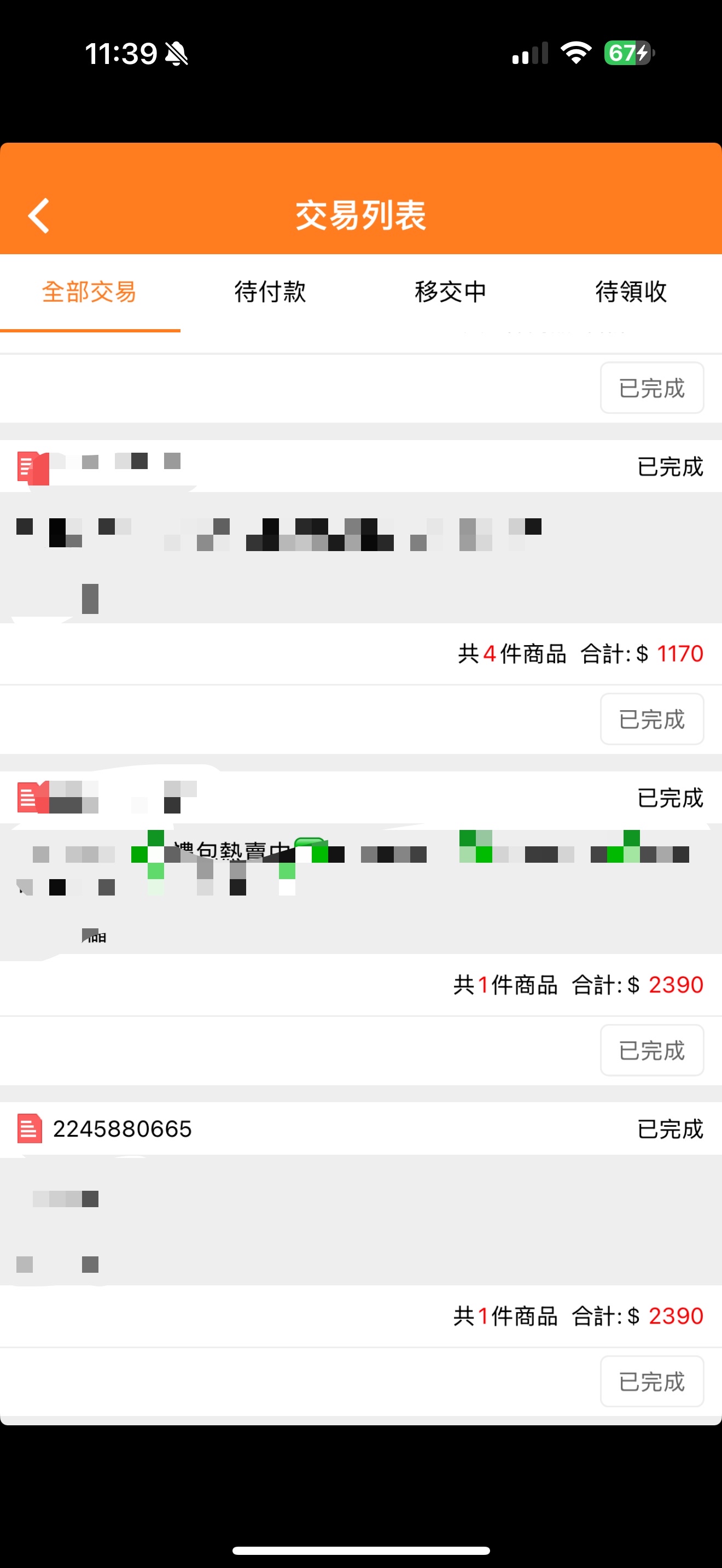Switch to the 移交中 tab
The width and height of the screenshot is (722, 1568).
(x=451, y=292)
